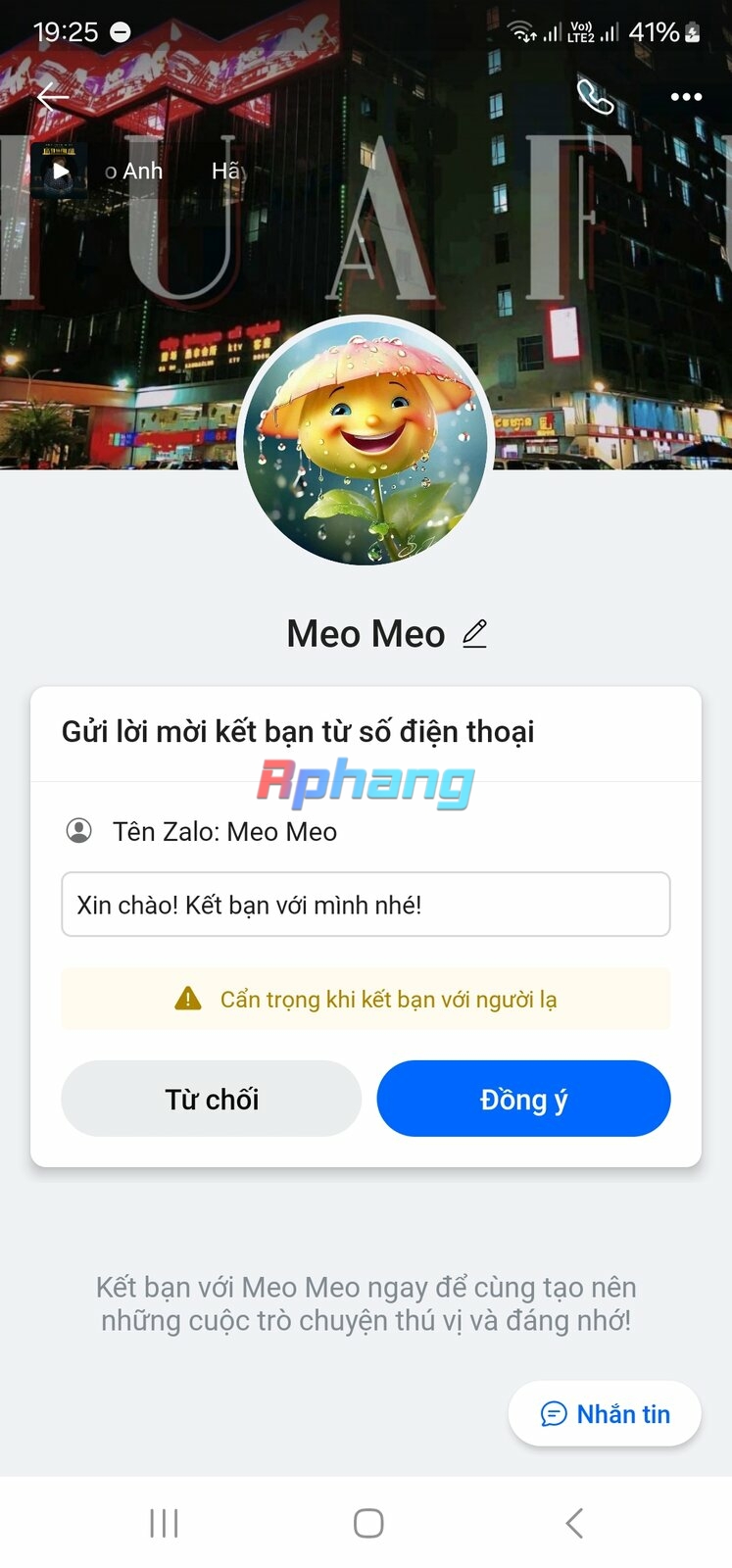Image resolution: width=732 pixels, height=1568 pixels.
Task: Message Meo Meo via Nhắn tin
Action: 605,1414
